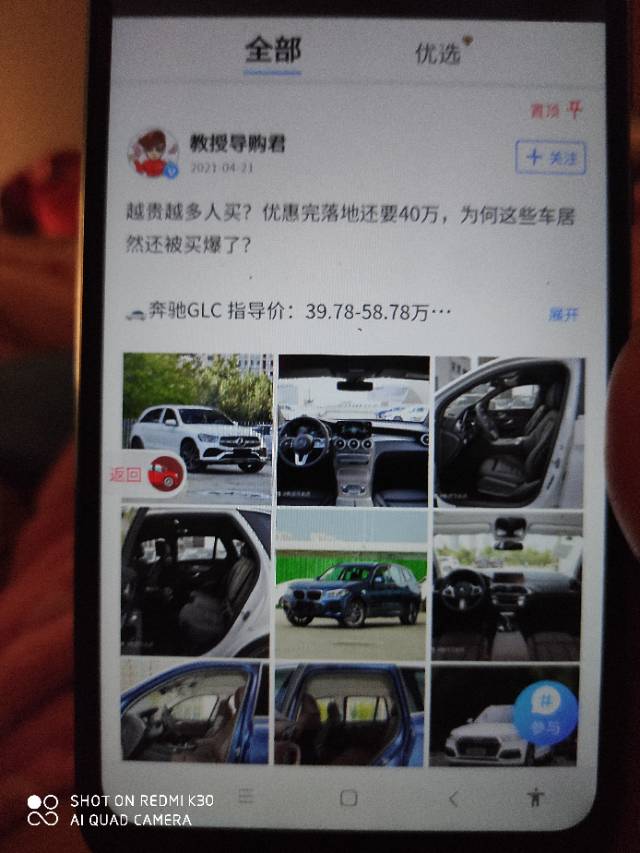
Task: Switch to the 优选 tab
Action: coord(439,53)
